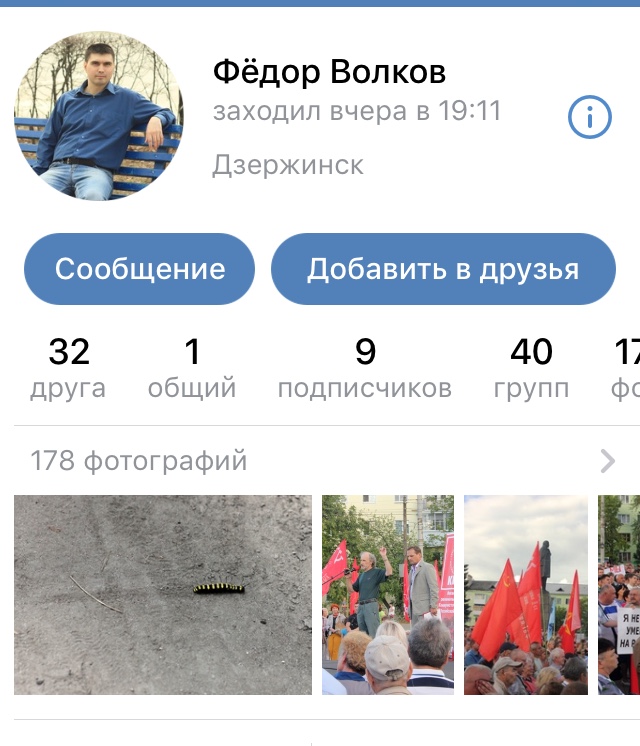Open the photo of red flags at rally
The height and width of the screenshot is (746, 640).
point(526,594)
